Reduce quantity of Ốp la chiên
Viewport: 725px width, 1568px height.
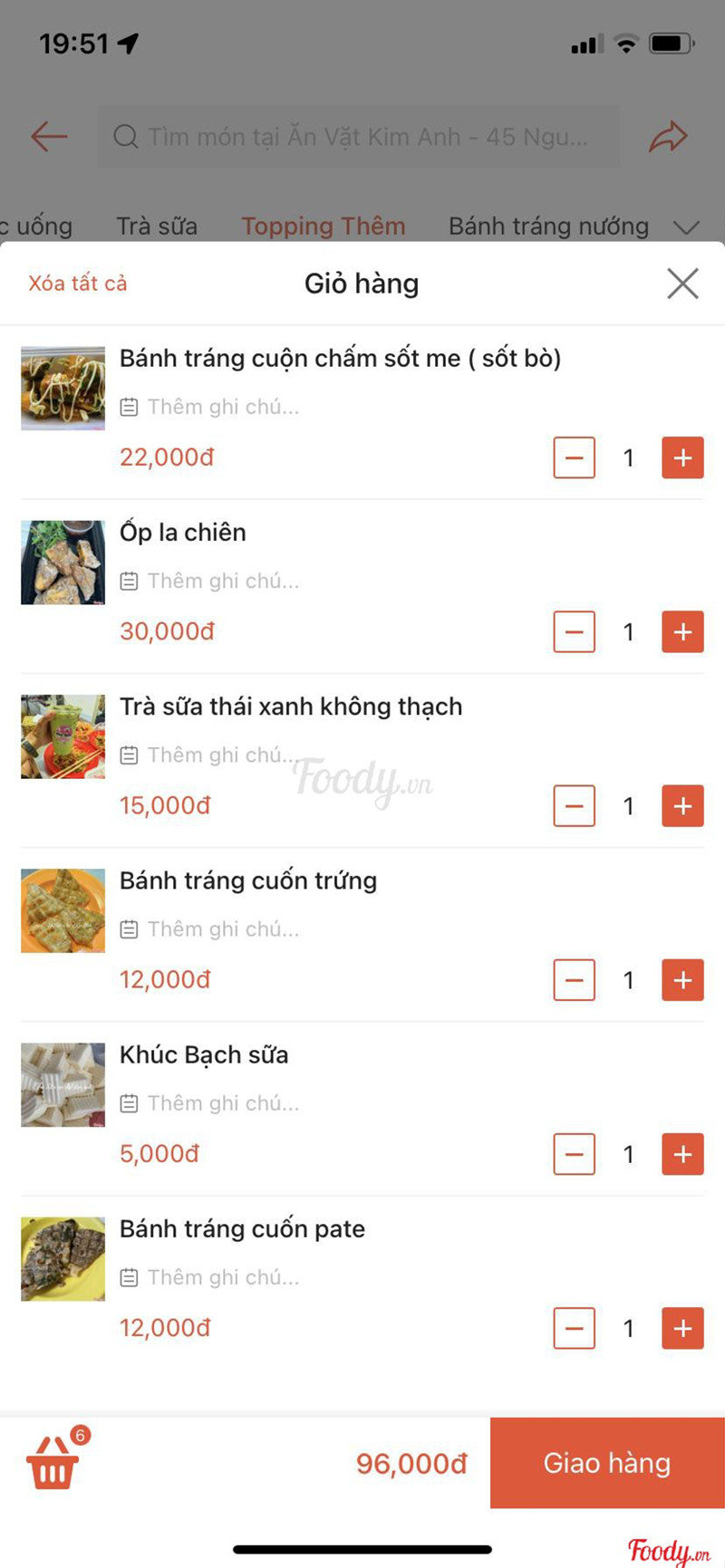pyautogui.click(x=575, y=631)
